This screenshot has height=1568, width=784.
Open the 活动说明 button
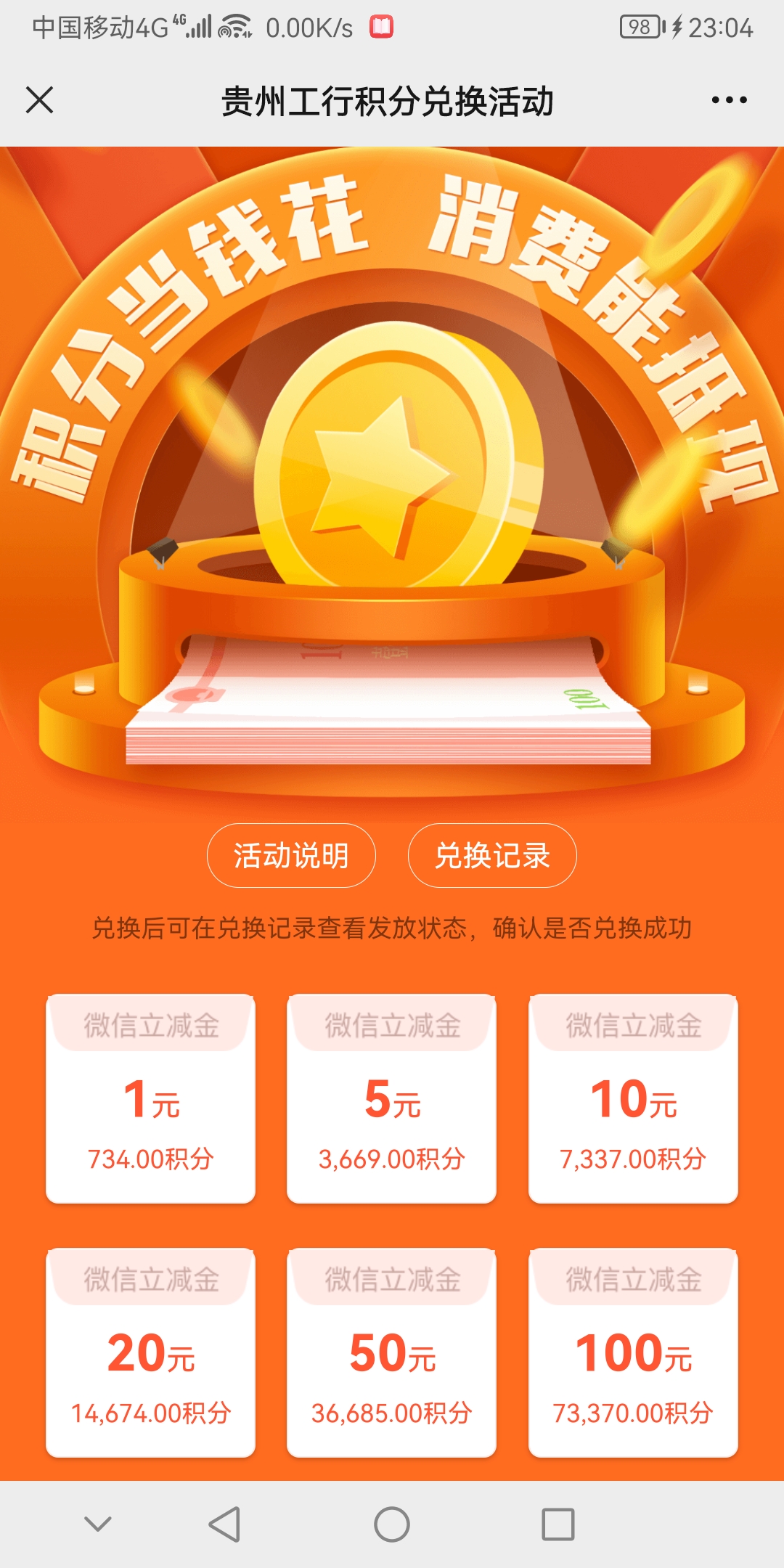[290, 857]
